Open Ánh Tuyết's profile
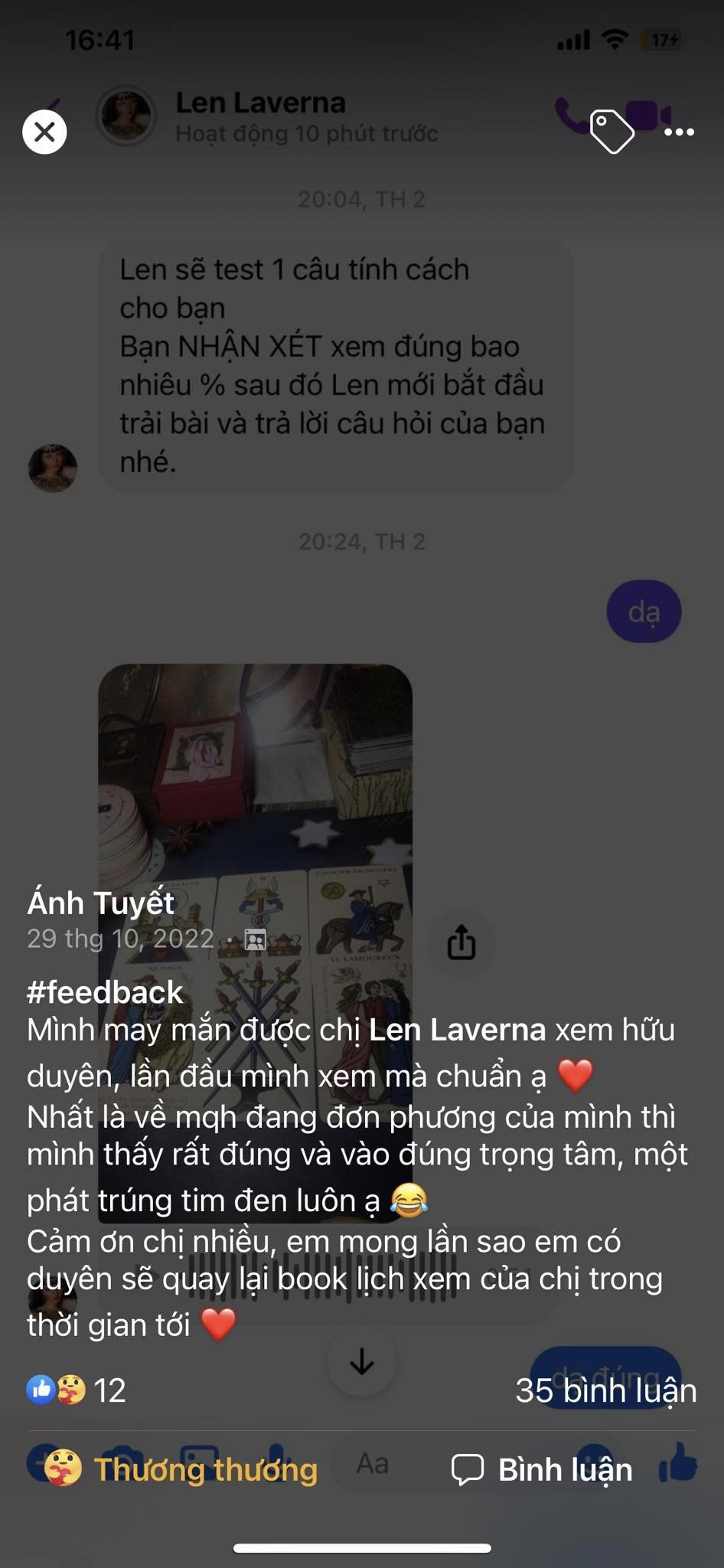Image resolution: width=724 pixels, height=1568 pixels. tap(101, 903)
